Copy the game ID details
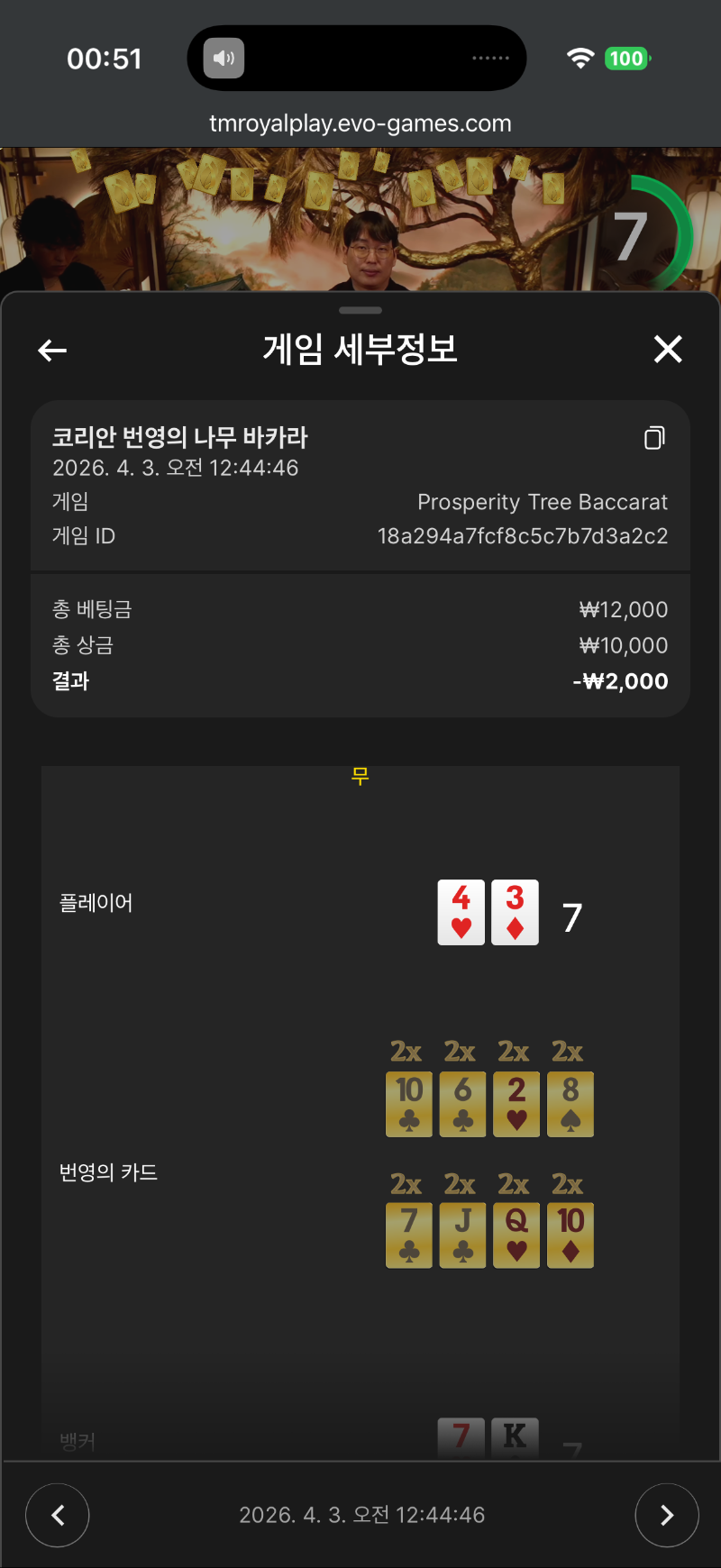721x1568 pixels. click(x=654, y=438)
